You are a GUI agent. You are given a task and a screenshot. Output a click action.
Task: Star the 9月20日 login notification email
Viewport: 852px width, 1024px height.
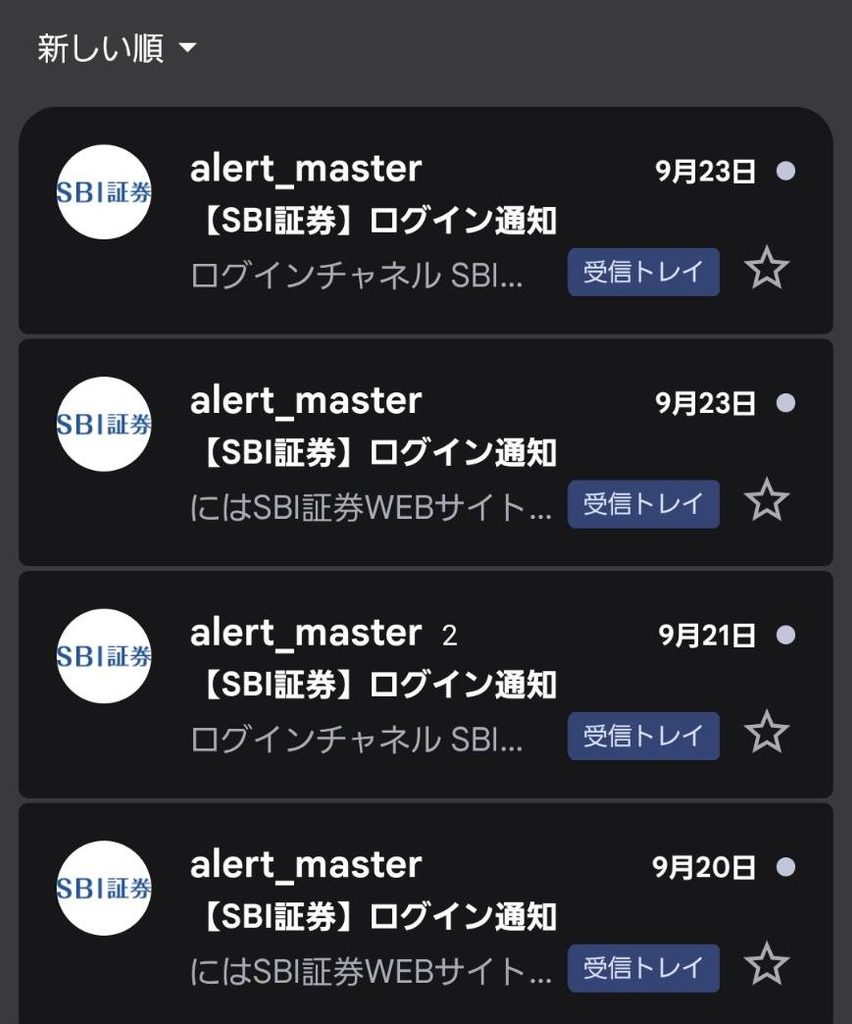[x=766, y=964]
